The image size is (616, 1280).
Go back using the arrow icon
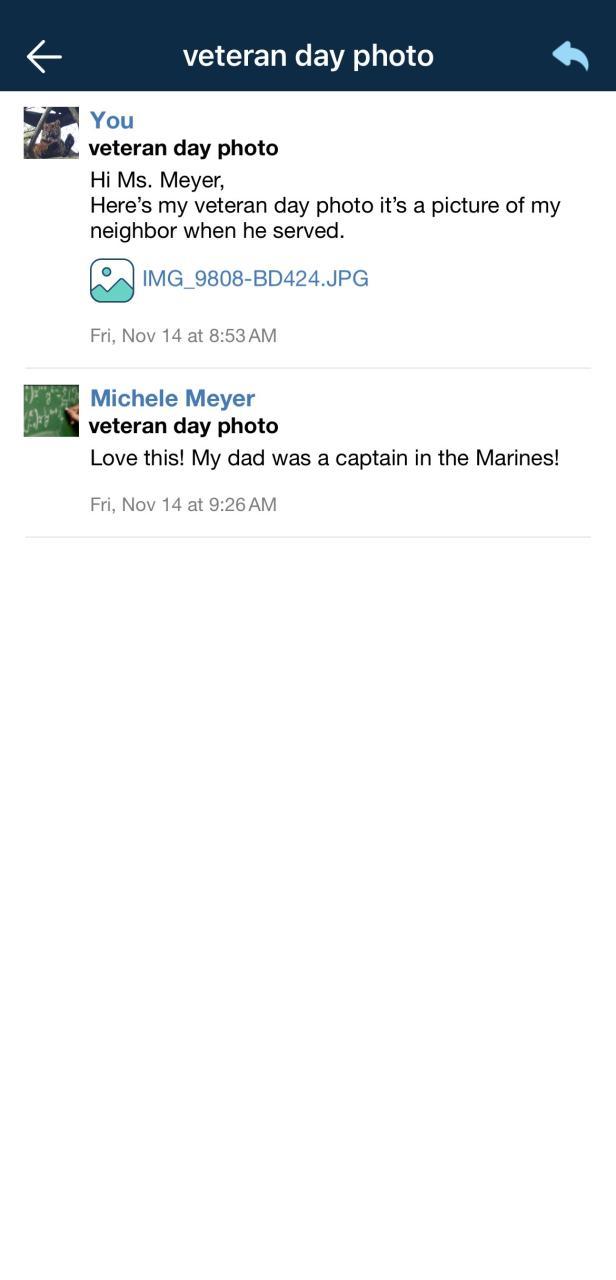tap(44, 56)
